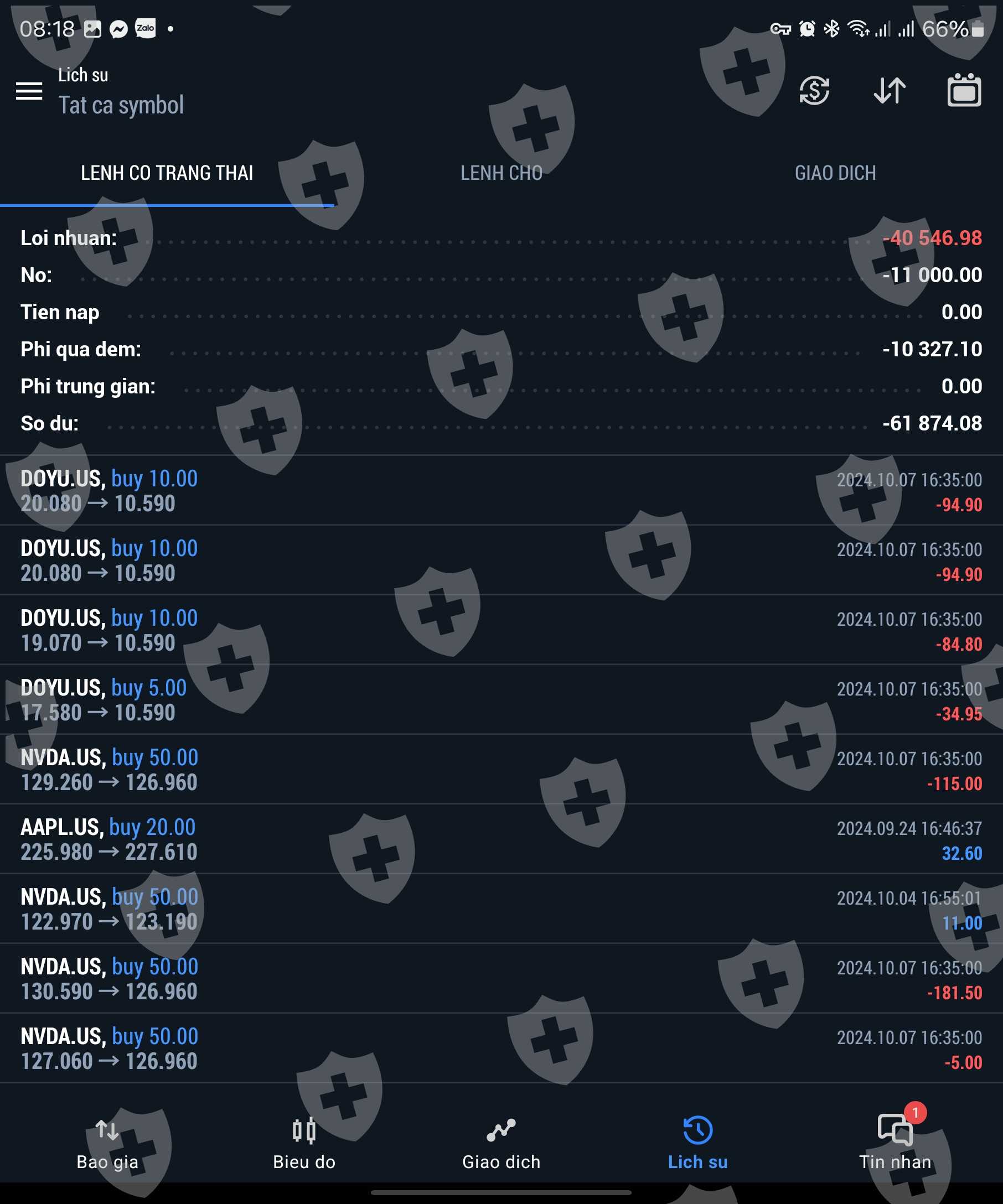Switch to the GIAO DICH tab
The width and height of the screenshot is (1003, 1204).
835,173
